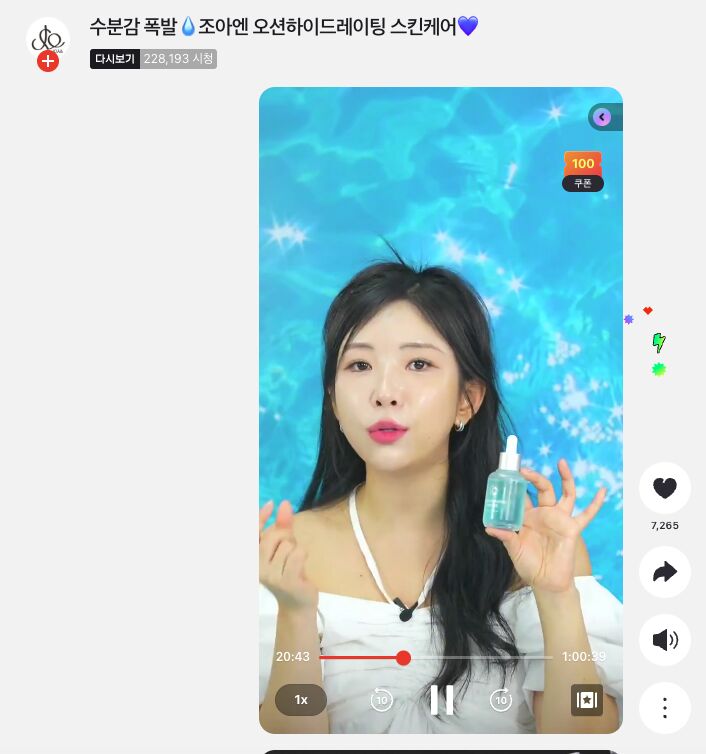Viewport: 706px width, 754px height.
Task: Mute the video sound
Action: pos(665,640)
